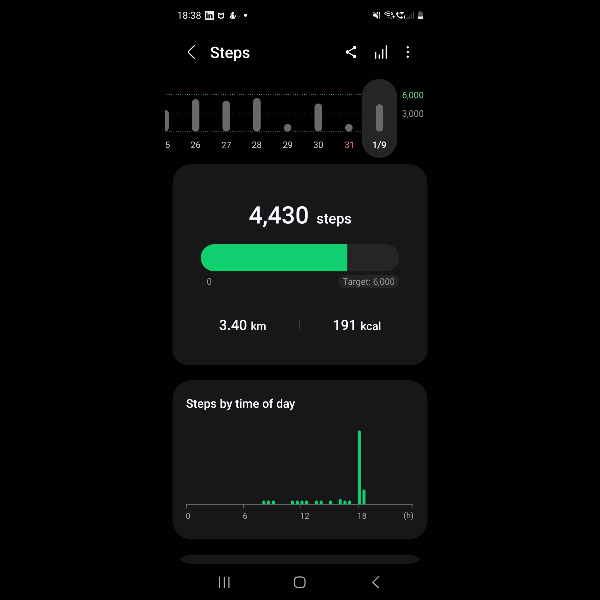Screen dimensions: 600x600
Task: Select day 26 in the date strip
Action: [196, 120]
